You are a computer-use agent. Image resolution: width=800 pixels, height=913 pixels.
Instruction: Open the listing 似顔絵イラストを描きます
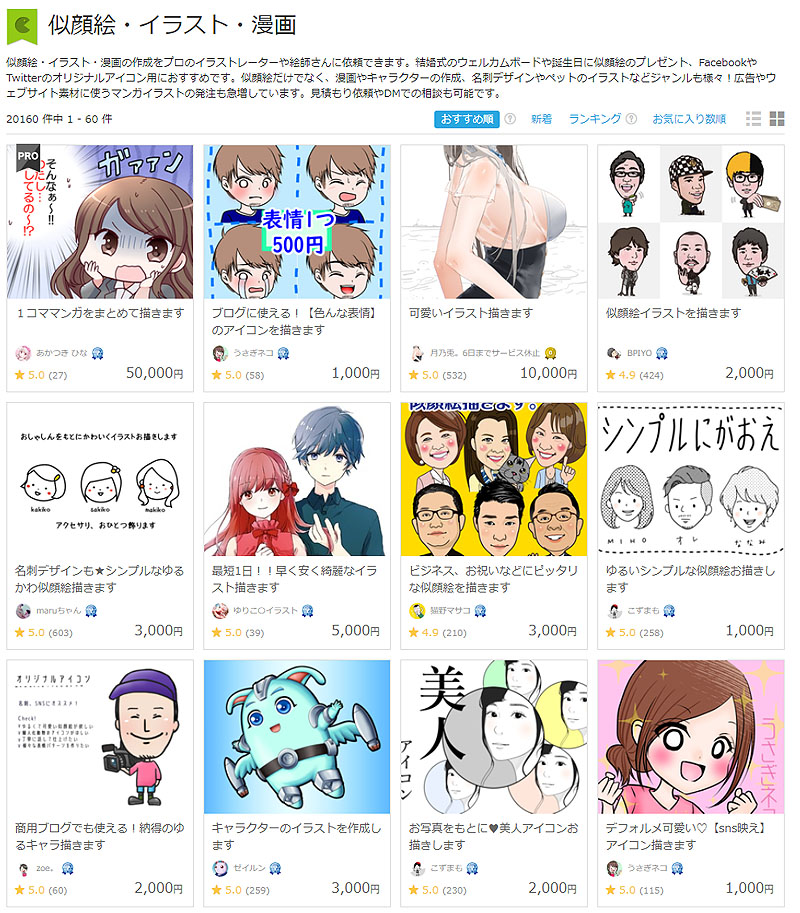tap(670, 313)
